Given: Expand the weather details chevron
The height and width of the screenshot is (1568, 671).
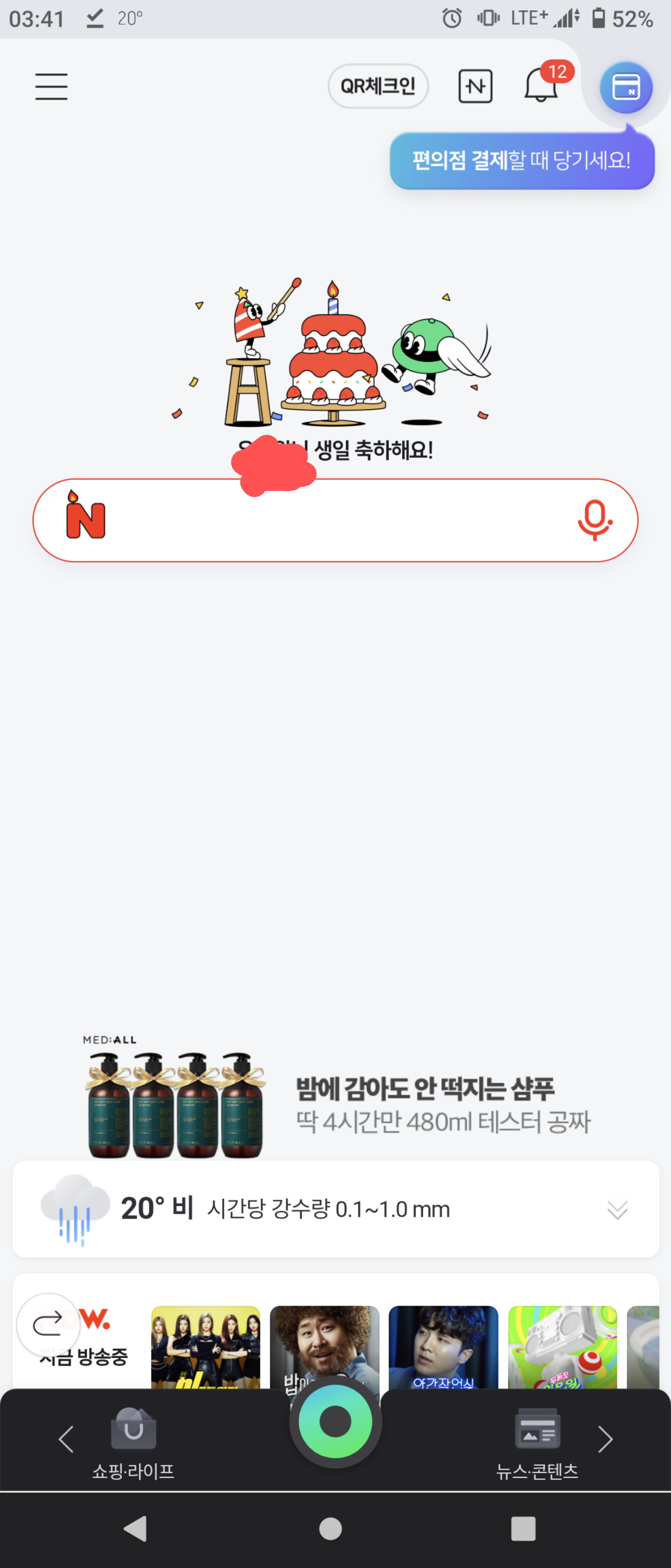Looking at the screenshot, I should pos(617,1210).
